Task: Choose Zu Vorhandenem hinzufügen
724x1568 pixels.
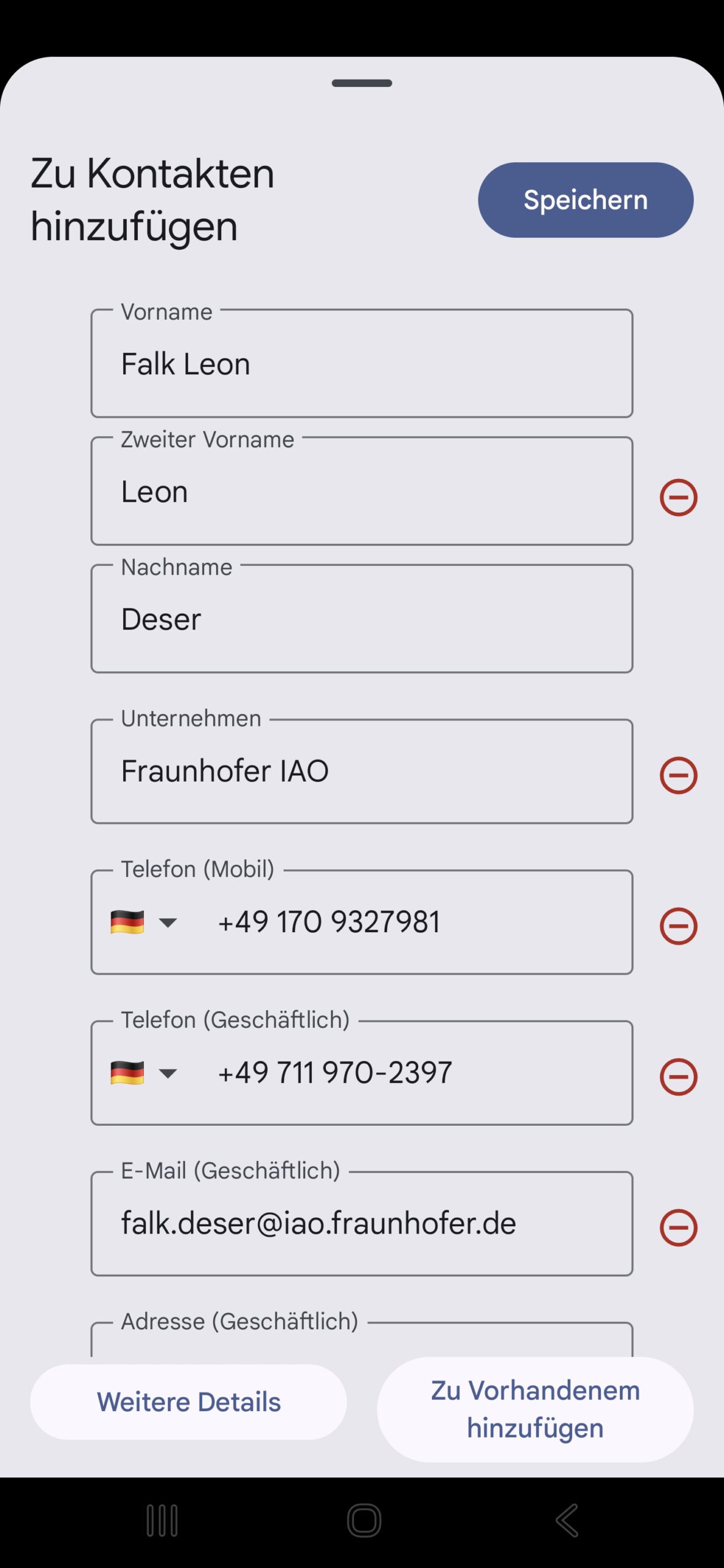Action: (535, 1409)
